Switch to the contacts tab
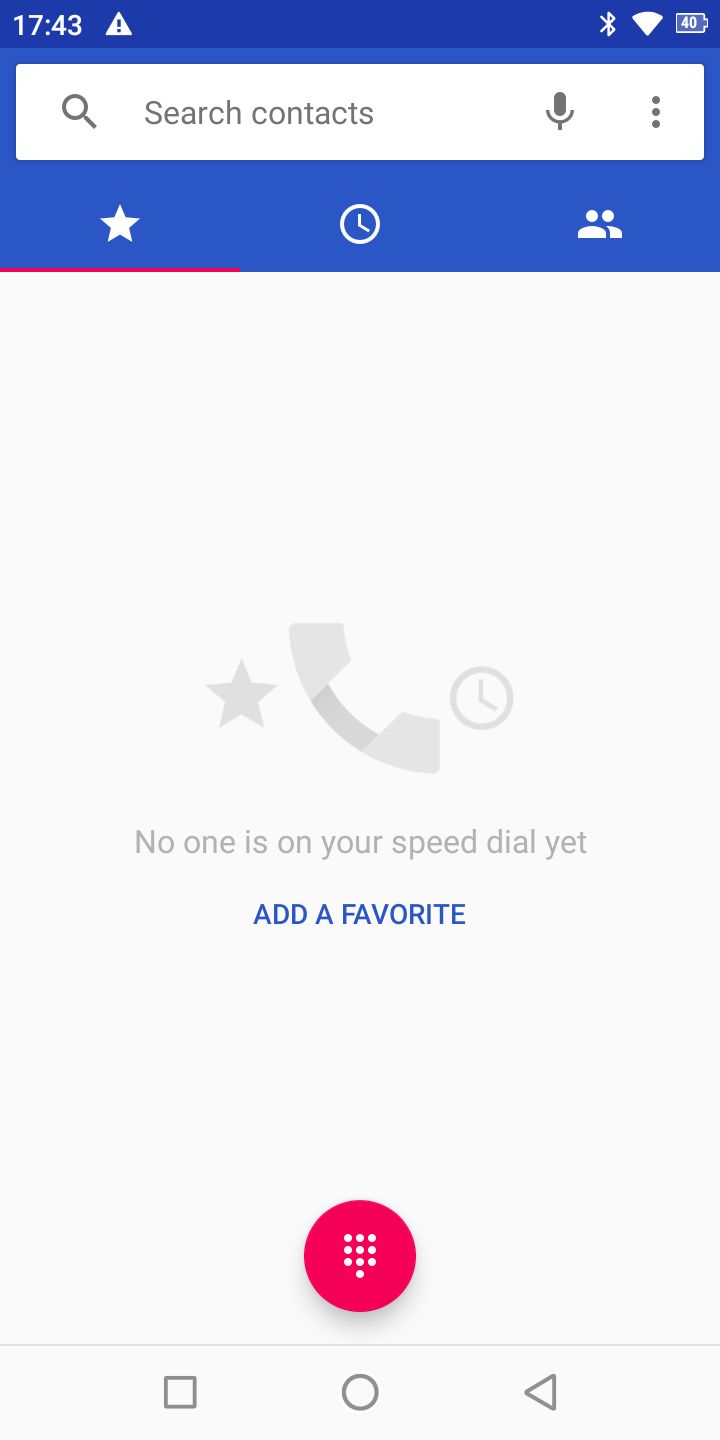This screenshot has height=1440, width=720. point(600,224)
